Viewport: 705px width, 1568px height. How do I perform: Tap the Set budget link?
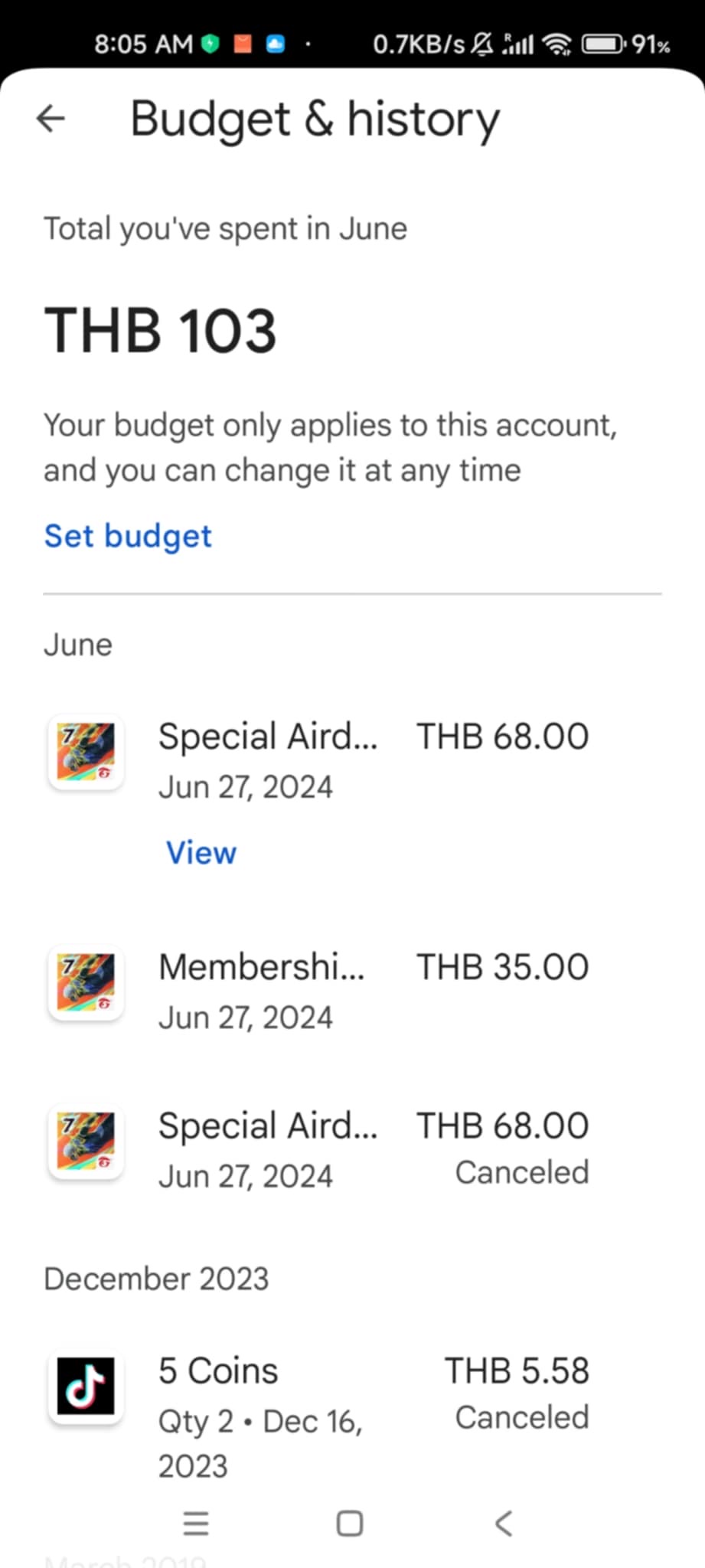click(128, 536)
